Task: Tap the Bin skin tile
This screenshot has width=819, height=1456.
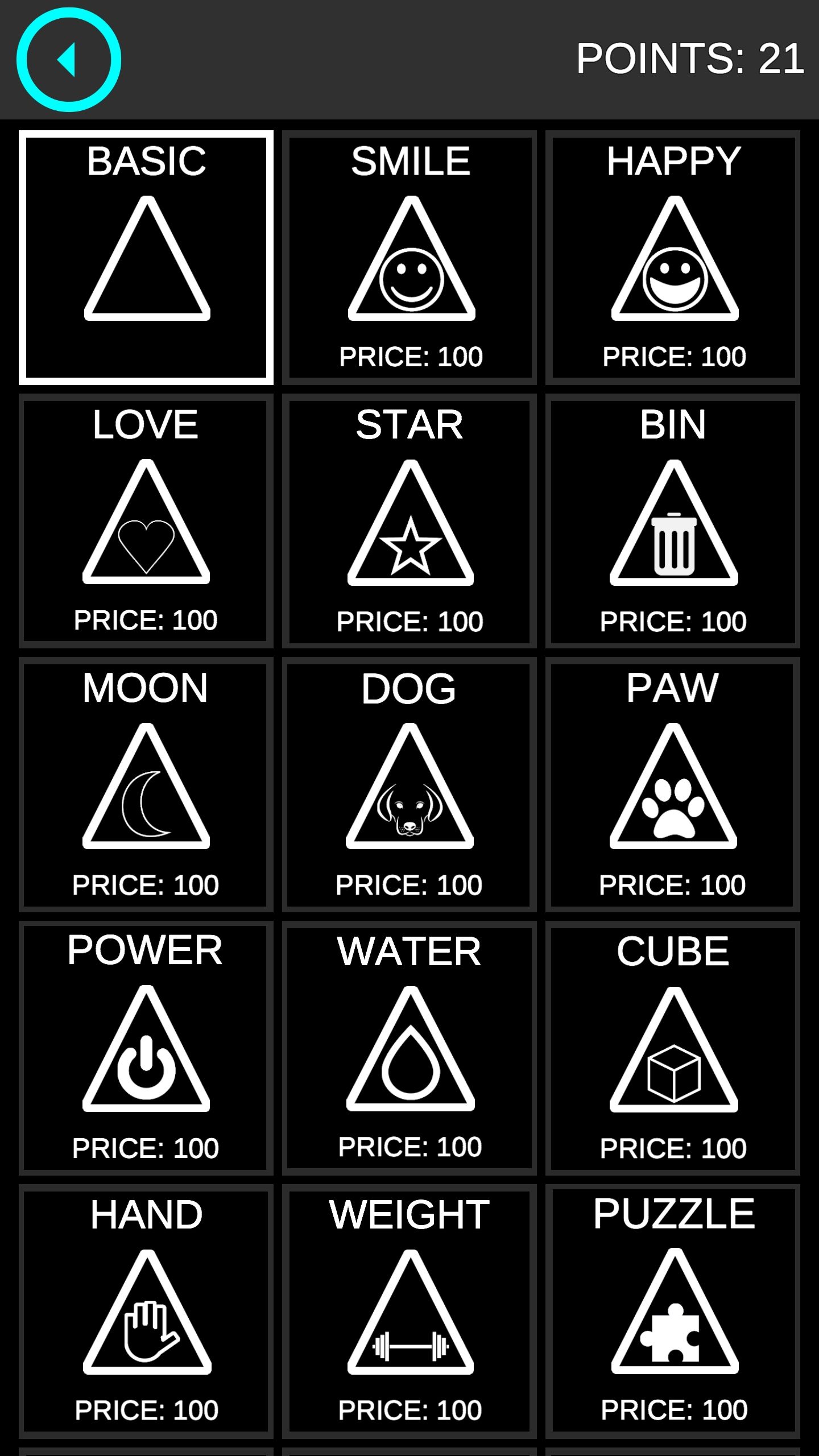Action: coord(673,521)
